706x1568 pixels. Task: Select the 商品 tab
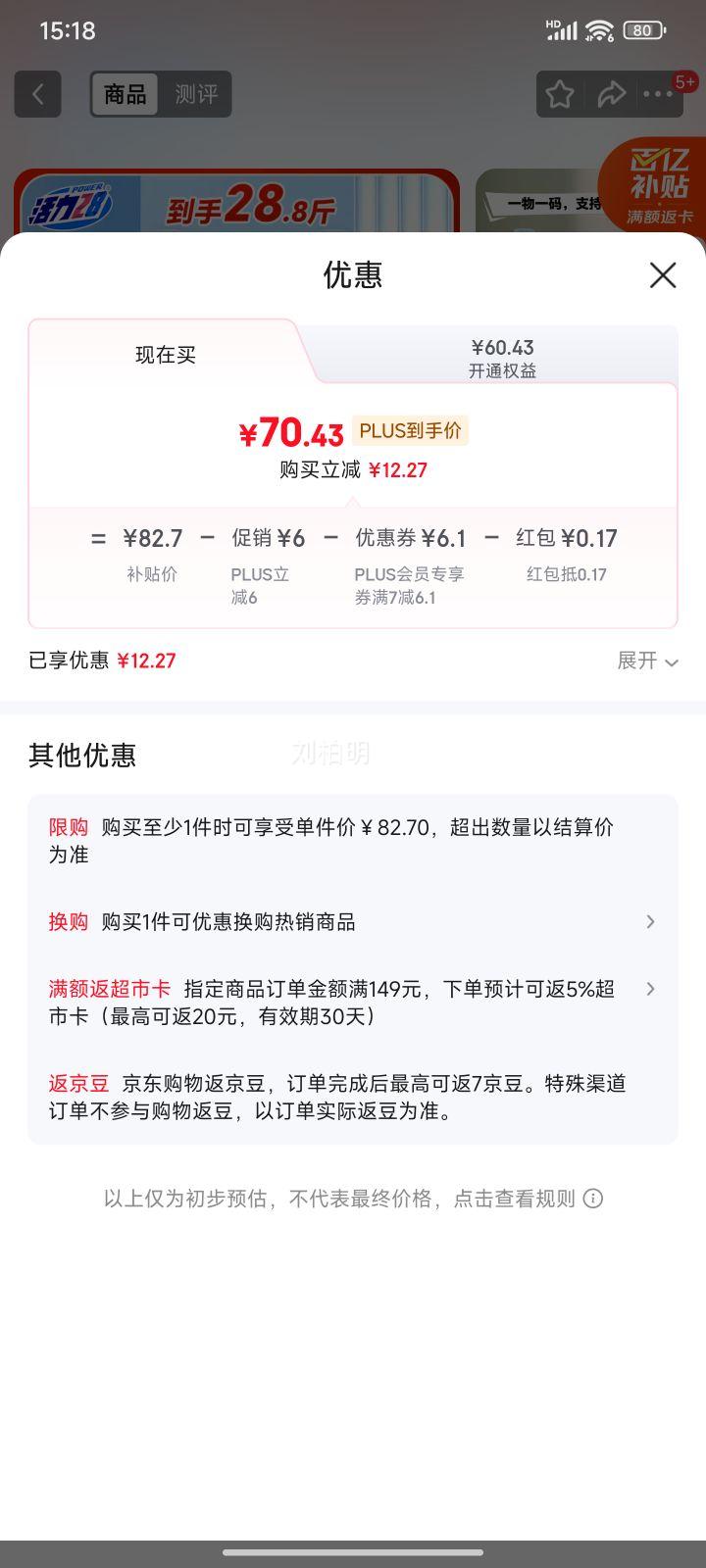pos(126,94)
